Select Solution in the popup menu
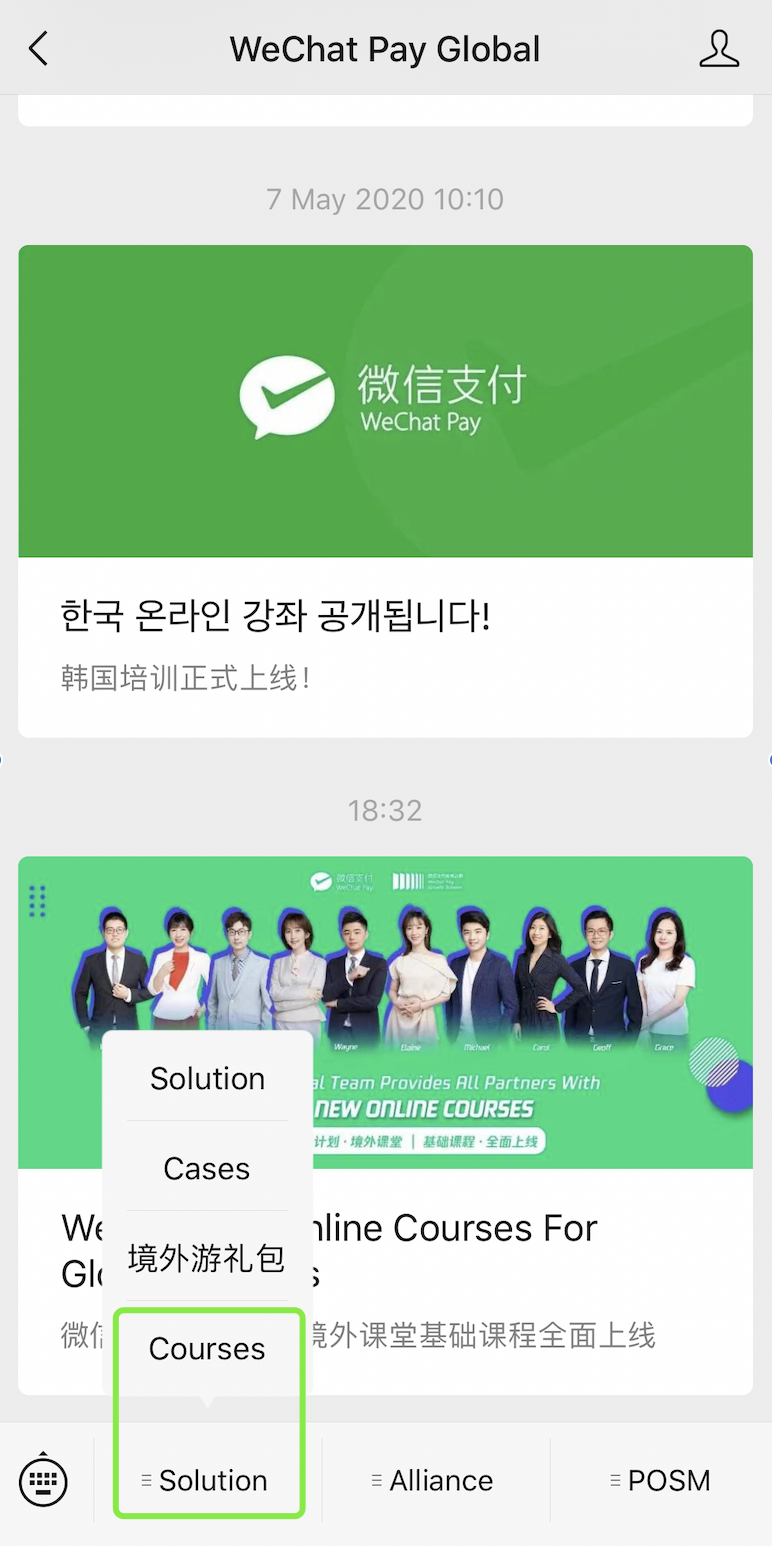 [207, 1079]
